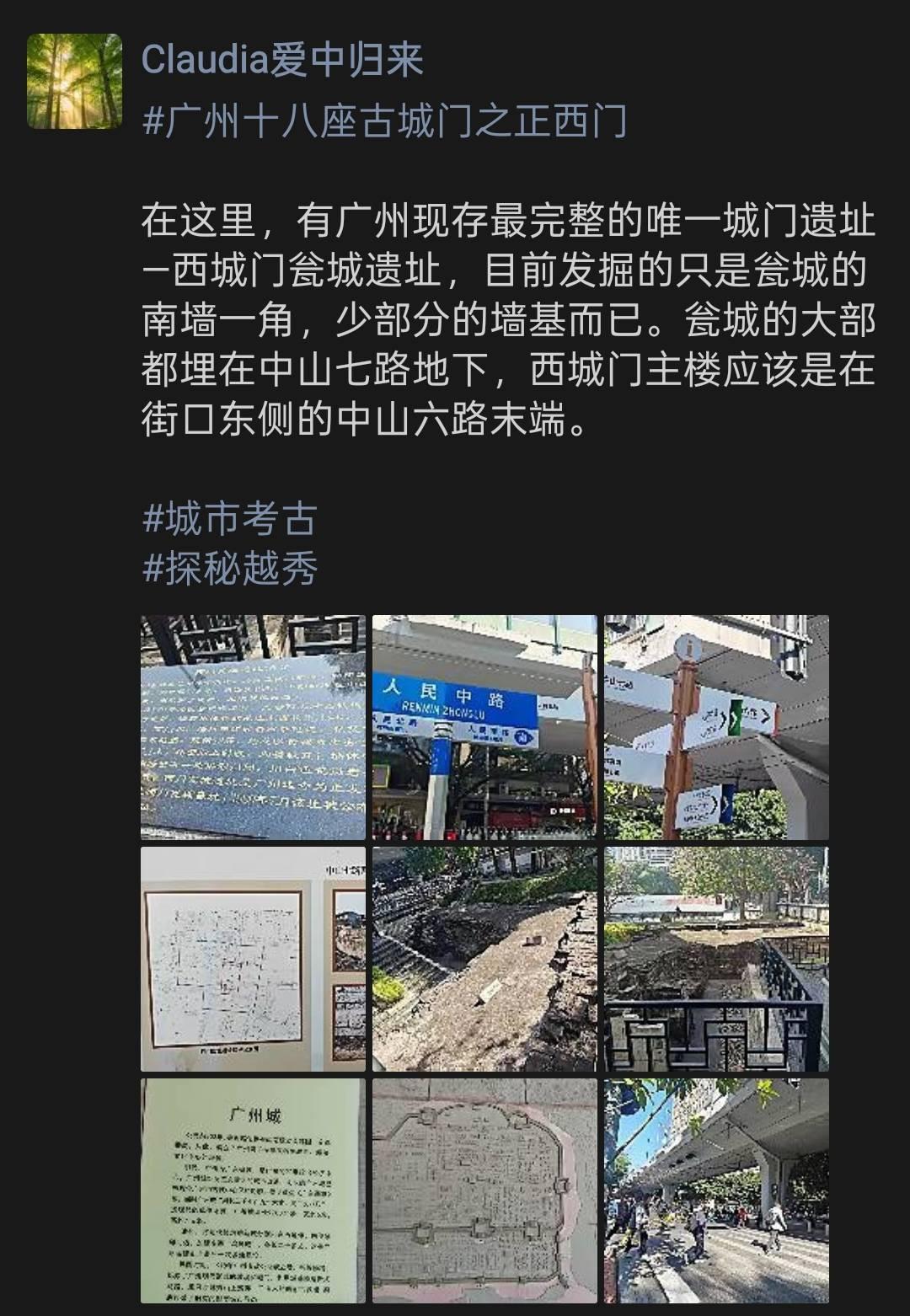View the engraved stone plaque photo

(253, 727)
